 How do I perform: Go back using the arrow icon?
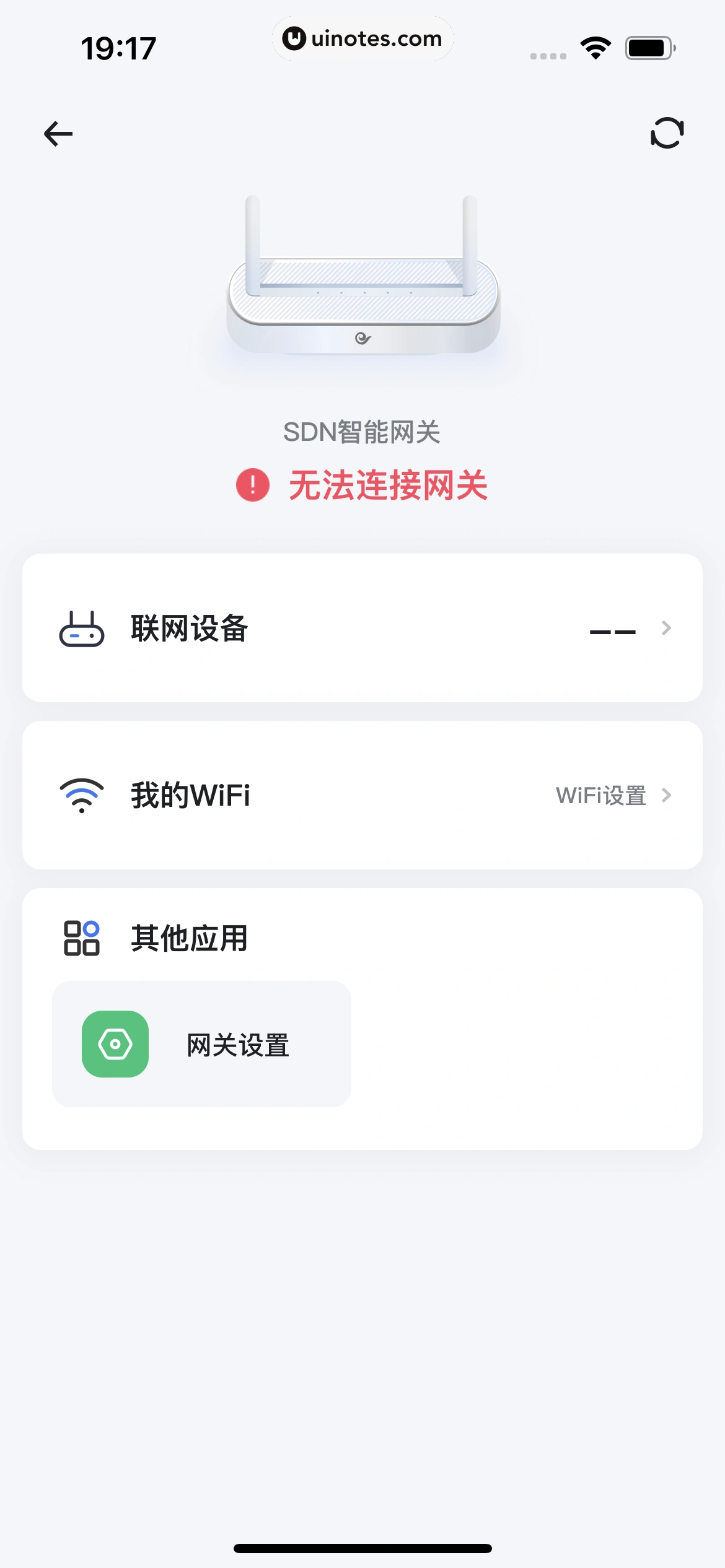point(58,134)
